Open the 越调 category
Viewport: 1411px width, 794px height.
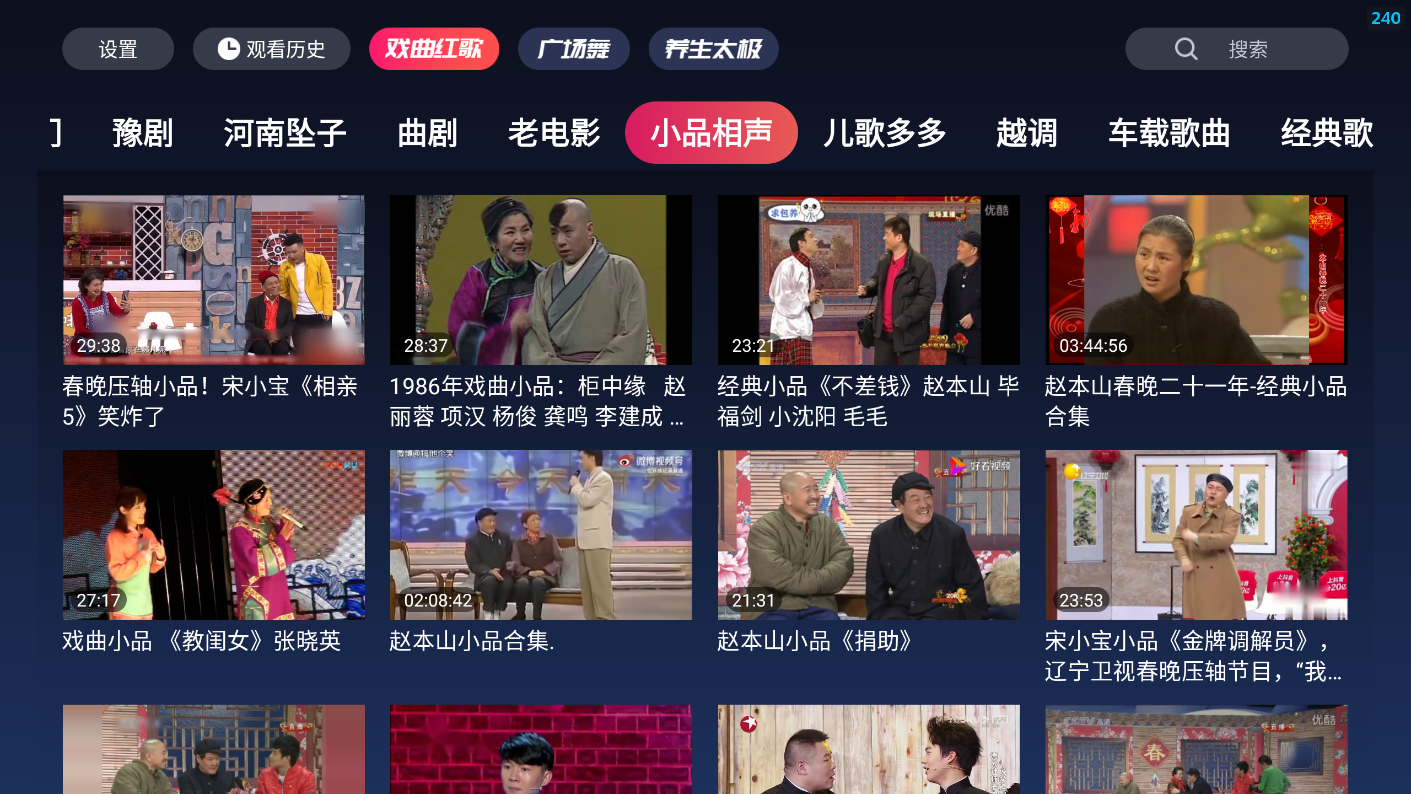1026,133
